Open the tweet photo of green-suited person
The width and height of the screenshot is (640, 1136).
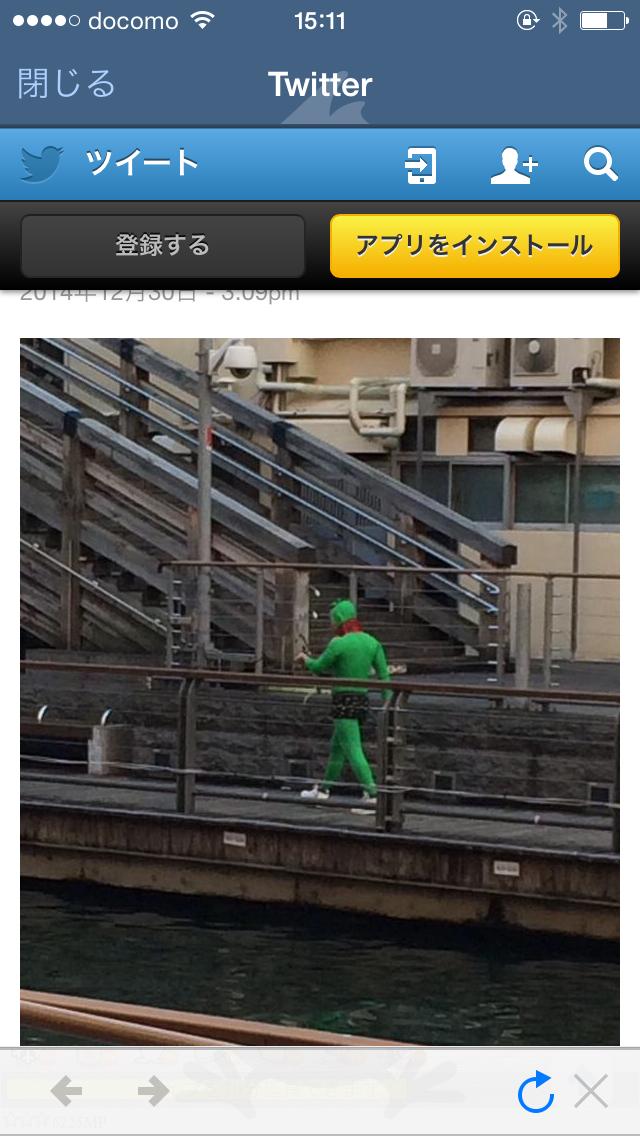(x=320, y=690)
